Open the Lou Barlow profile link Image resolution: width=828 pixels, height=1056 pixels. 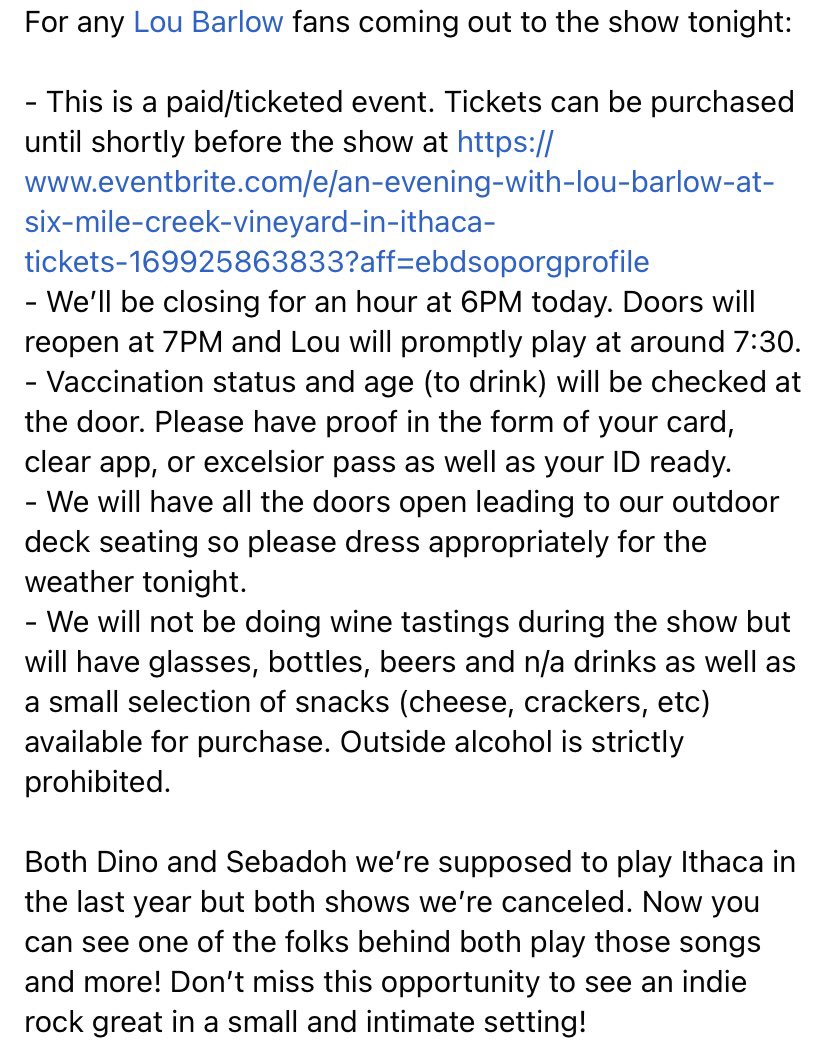208,22
